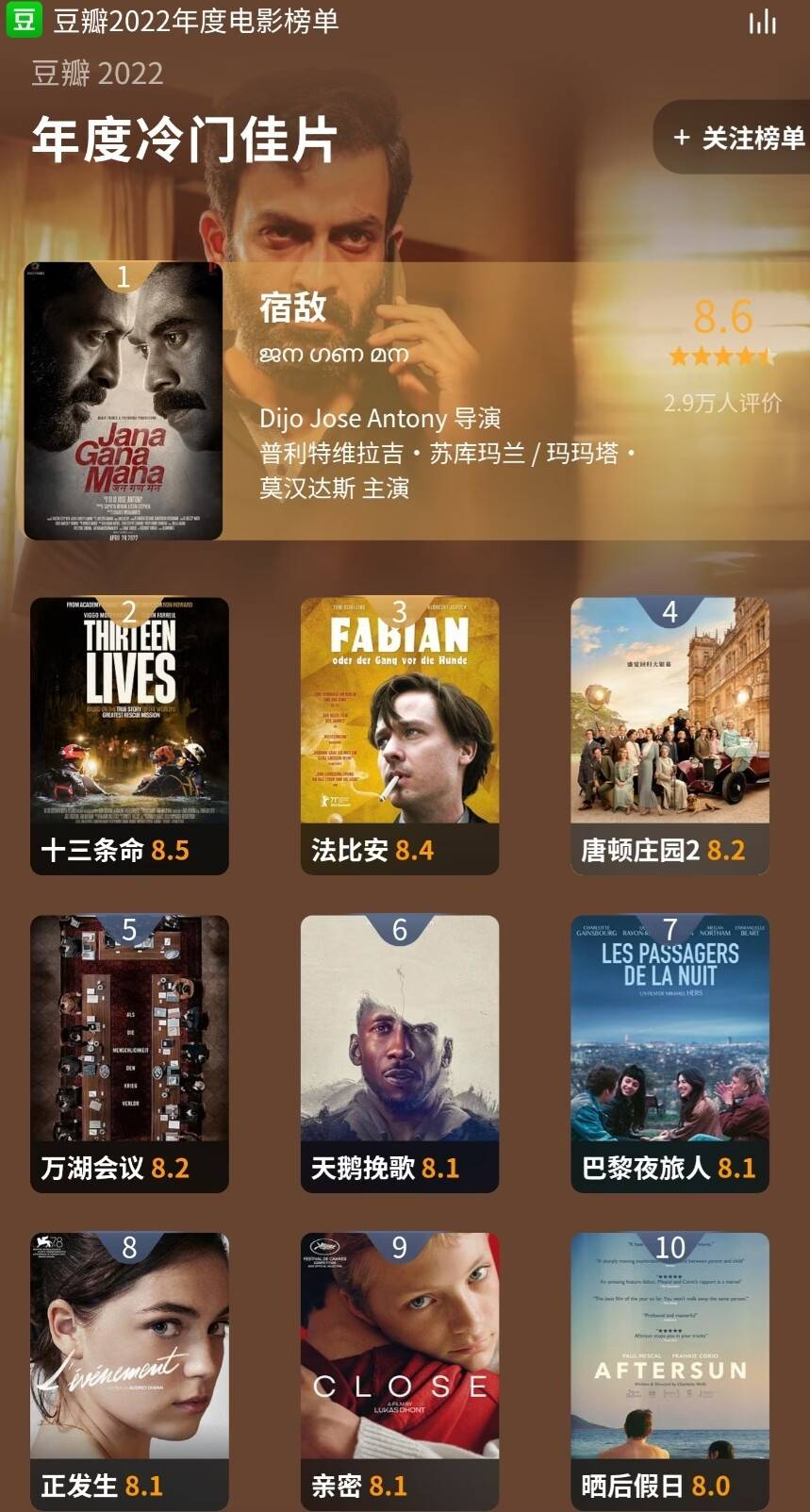
Task: Open the chart bars icon at top right
Action: (x=762, y=22)
